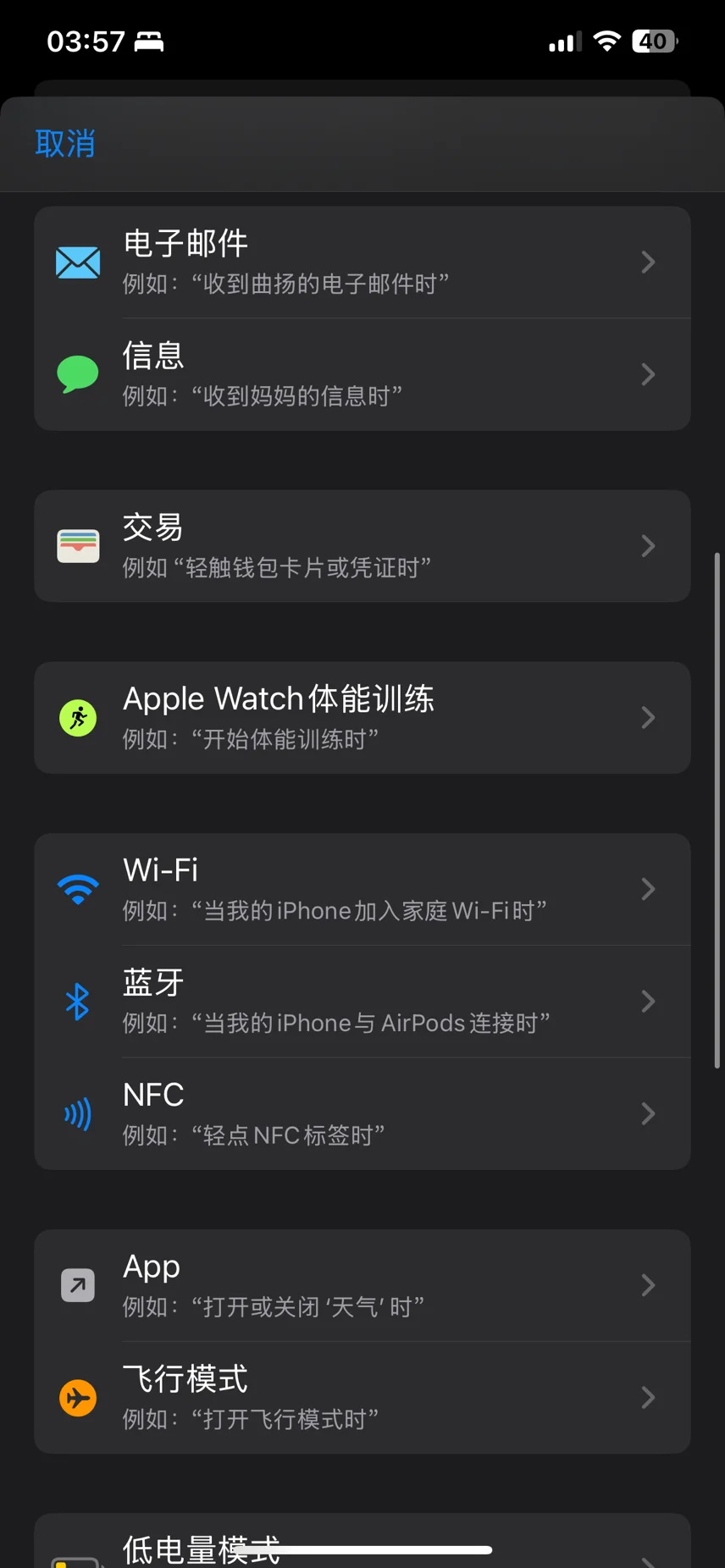This screenshot has height=1568, width=725.
Task: Open Apple Watch 体能训练 trigger
Action: [362, 718]
